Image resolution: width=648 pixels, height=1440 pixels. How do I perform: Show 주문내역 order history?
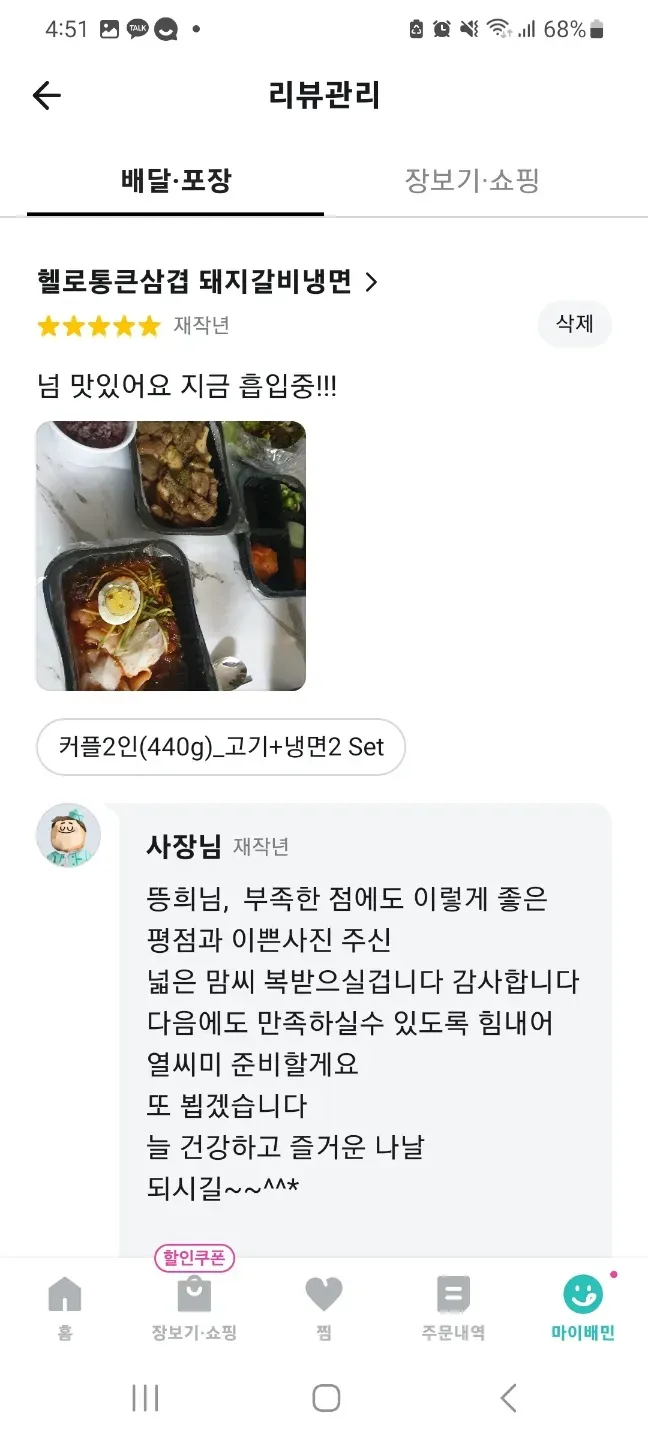(453, 1308)
